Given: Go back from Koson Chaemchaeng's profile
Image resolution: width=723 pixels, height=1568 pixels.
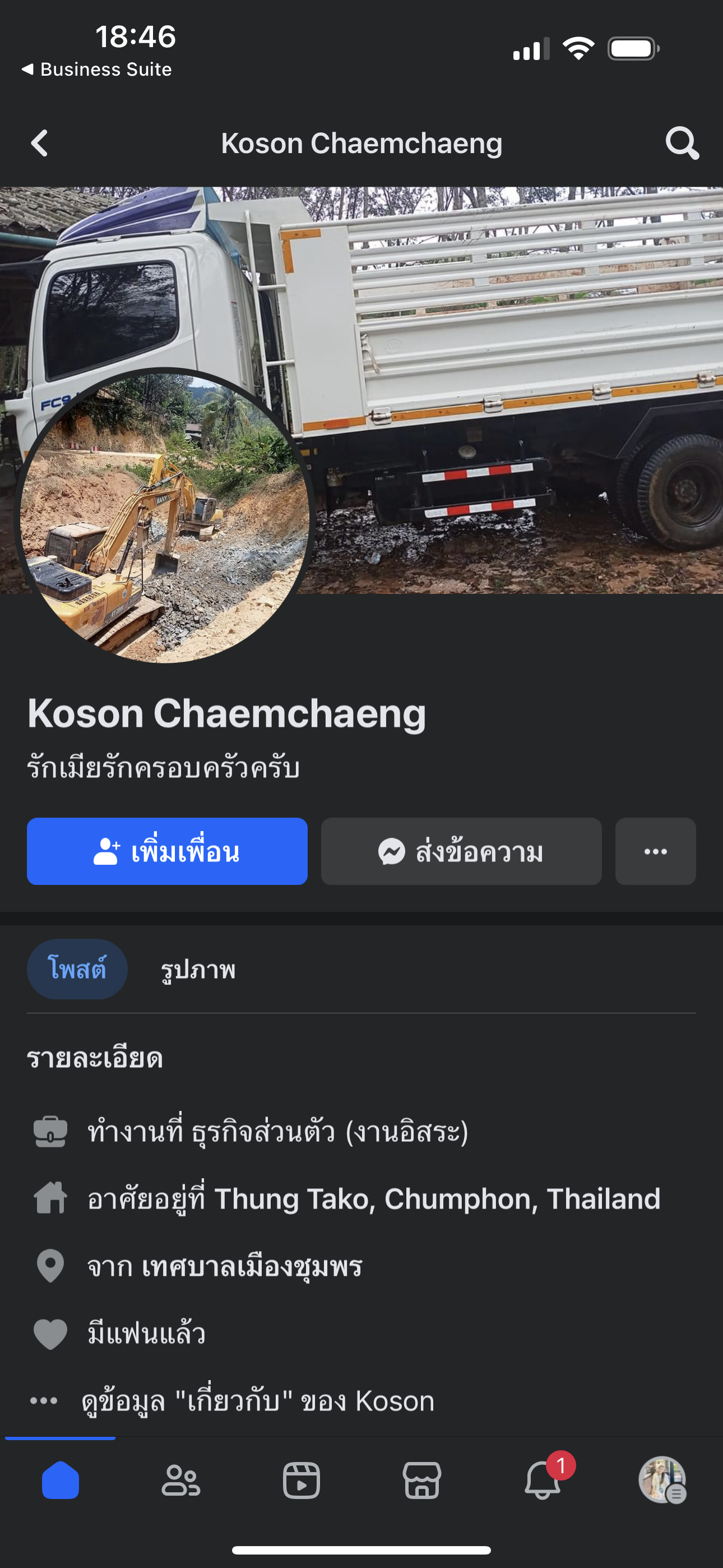Looking at the screenshot, I should pos(40,144).
